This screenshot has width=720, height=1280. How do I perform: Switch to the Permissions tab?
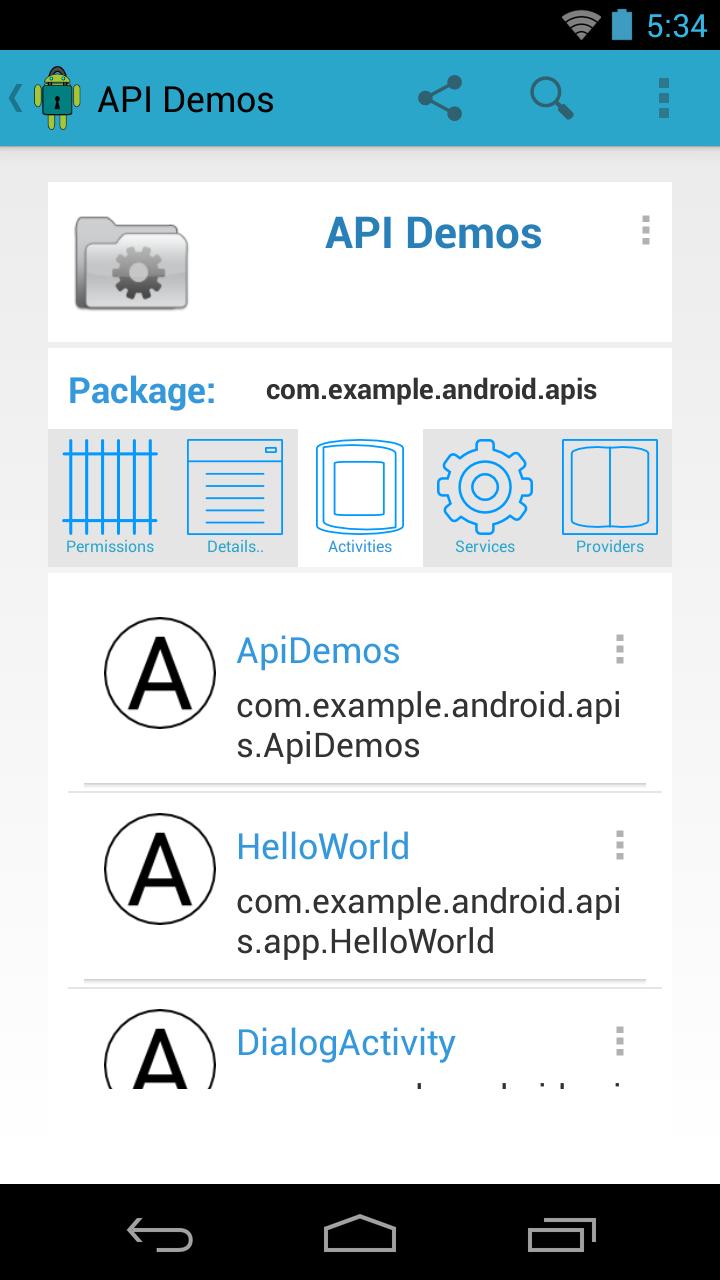pyautogui.click(x=110, y=498)
